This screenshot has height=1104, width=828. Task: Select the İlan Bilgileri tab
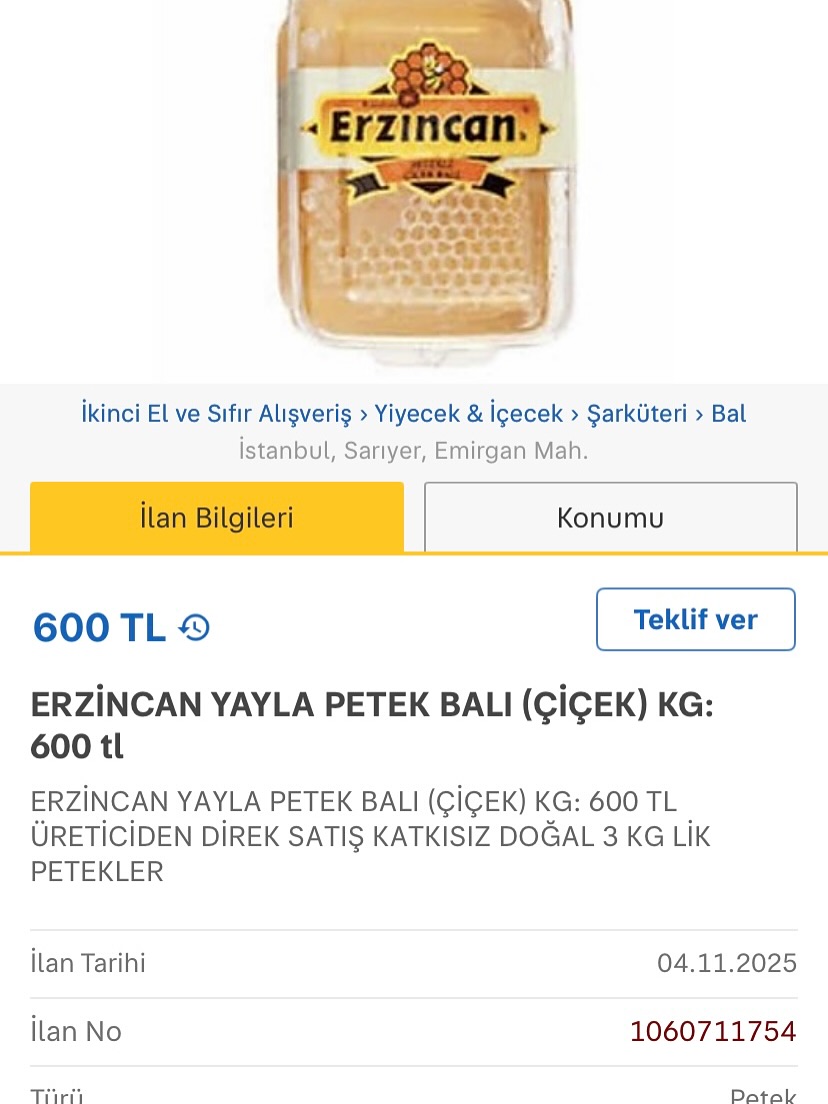[216, 517]
